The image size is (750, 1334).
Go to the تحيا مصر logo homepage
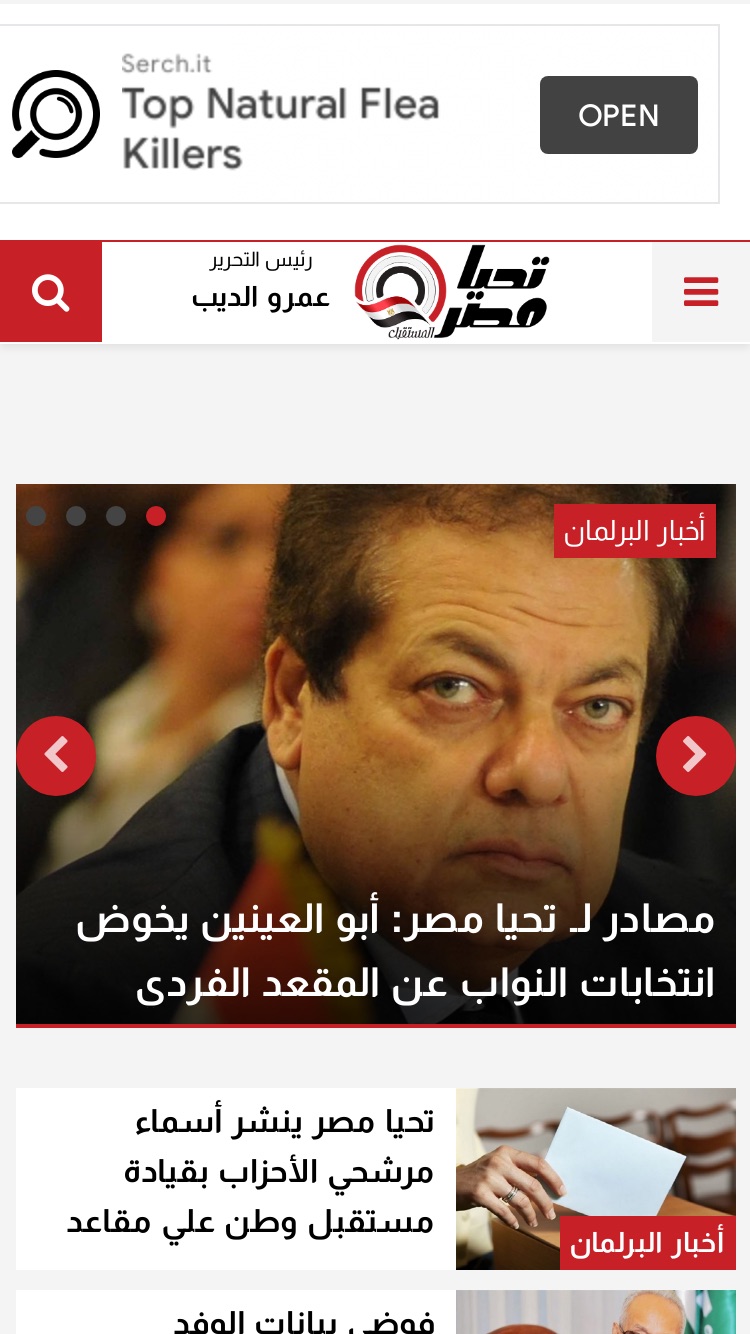[451, 292]
